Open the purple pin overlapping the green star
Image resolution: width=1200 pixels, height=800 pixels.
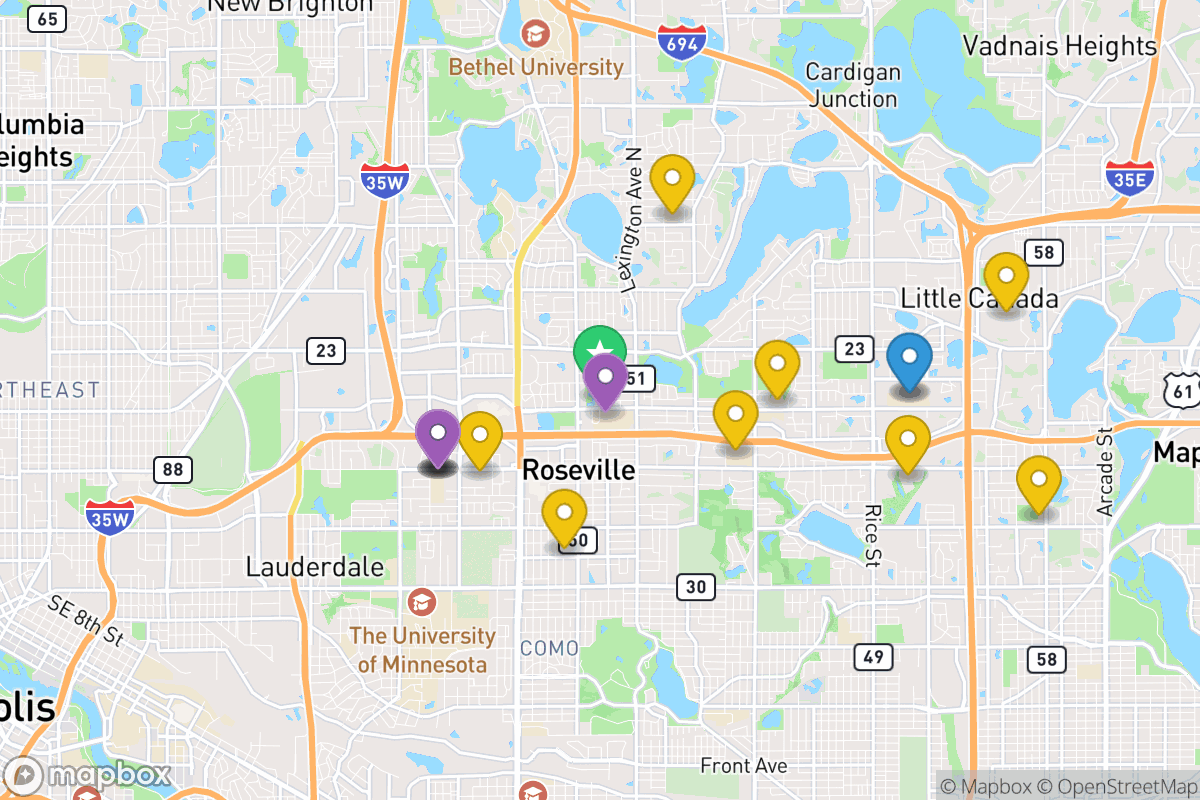605,378
